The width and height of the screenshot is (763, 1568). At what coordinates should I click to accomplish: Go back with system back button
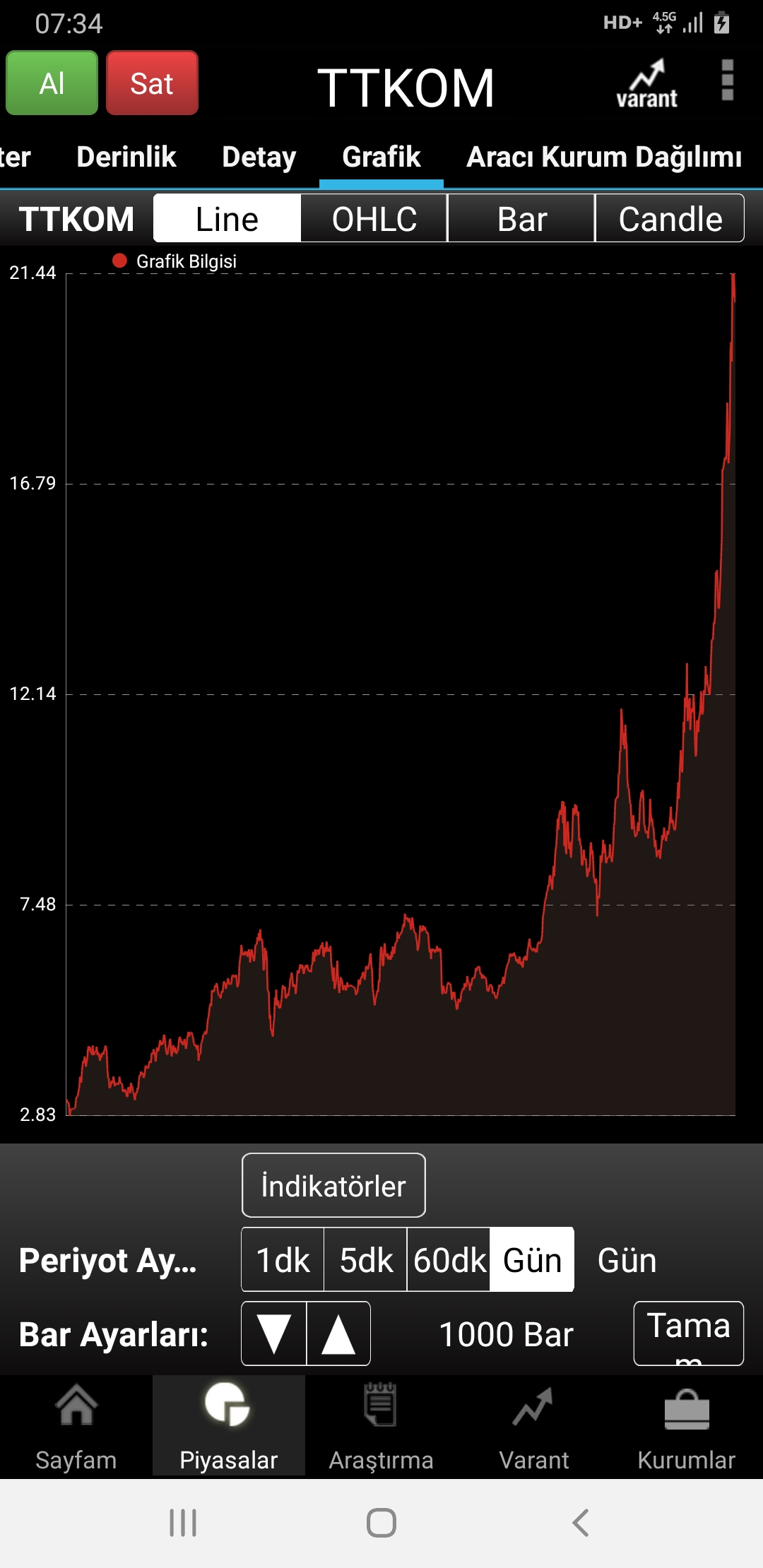[x=581, y=1523]
